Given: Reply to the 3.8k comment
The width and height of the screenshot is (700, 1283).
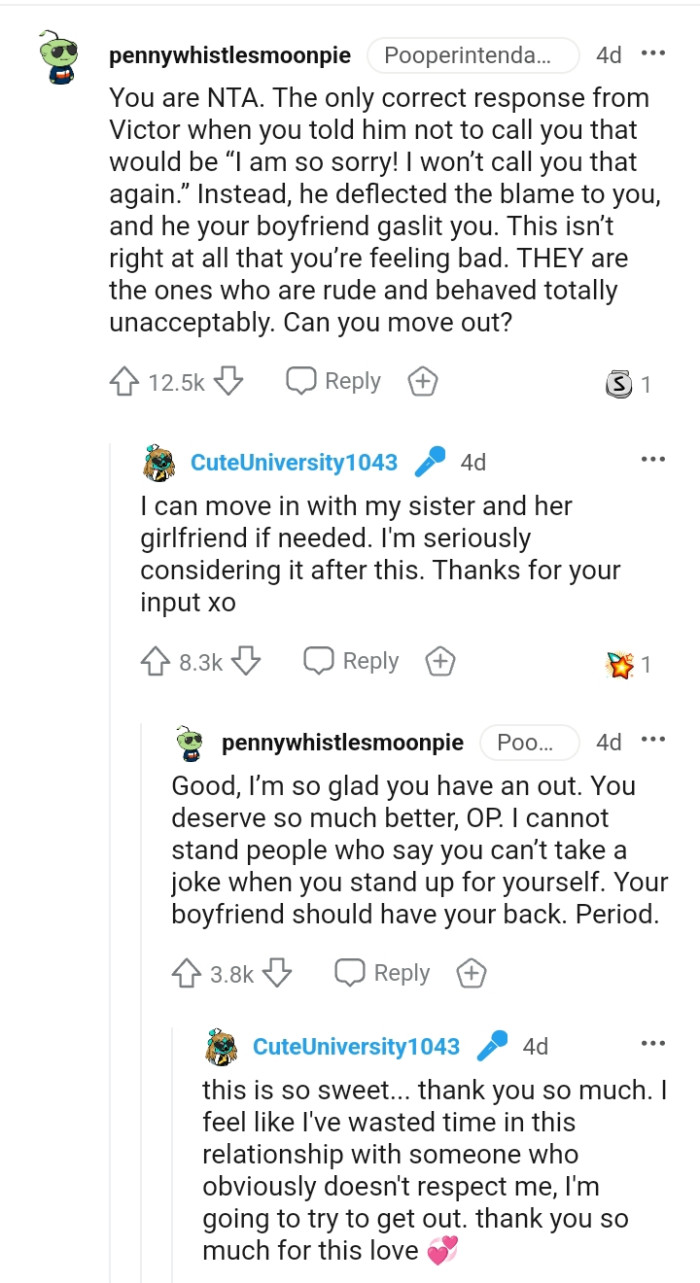Looking at the screenshot, I should pyautogui.click(x=382, y=973).
